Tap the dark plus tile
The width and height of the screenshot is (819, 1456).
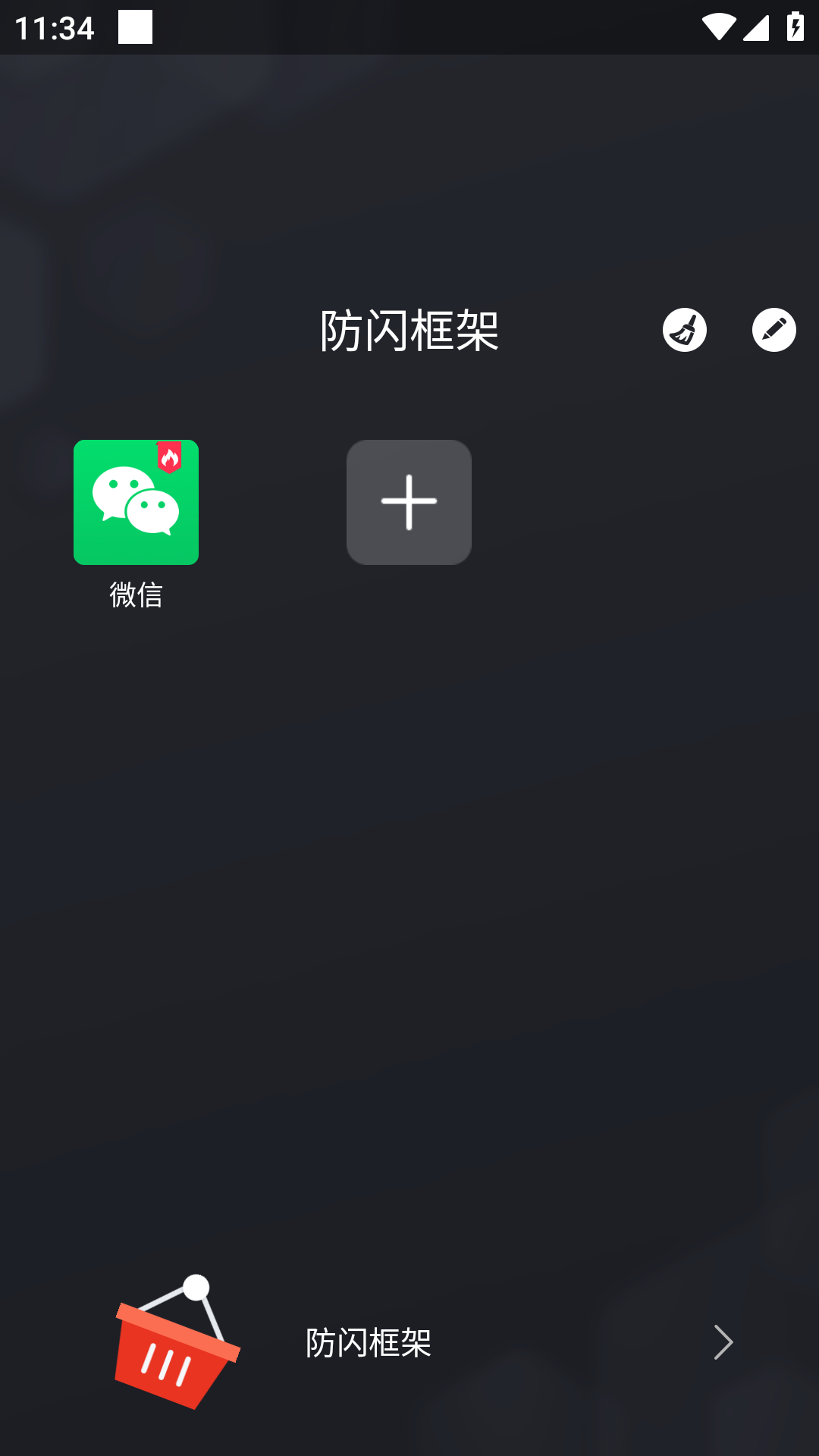409,502
